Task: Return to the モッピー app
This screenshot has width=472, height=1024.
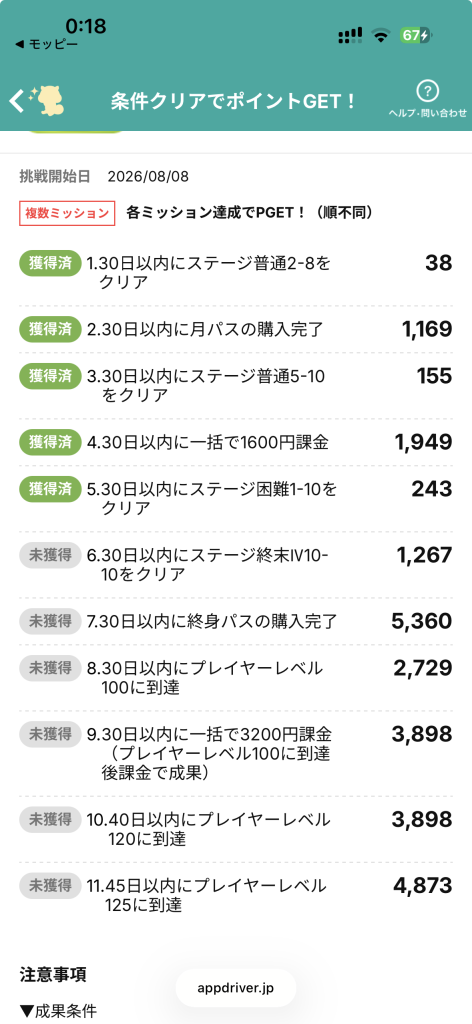Action: 46,44
